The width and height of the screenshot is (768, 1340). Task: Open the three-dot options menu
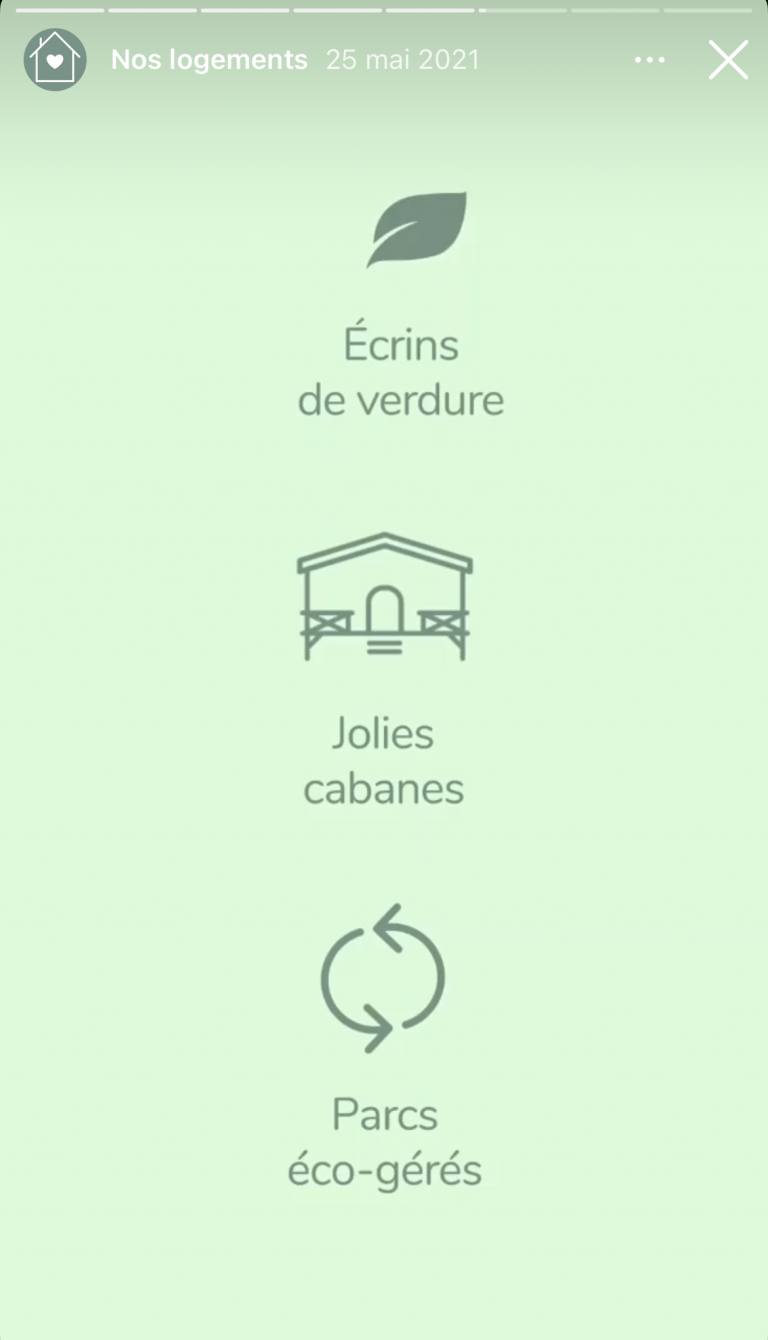coord(649,60)
